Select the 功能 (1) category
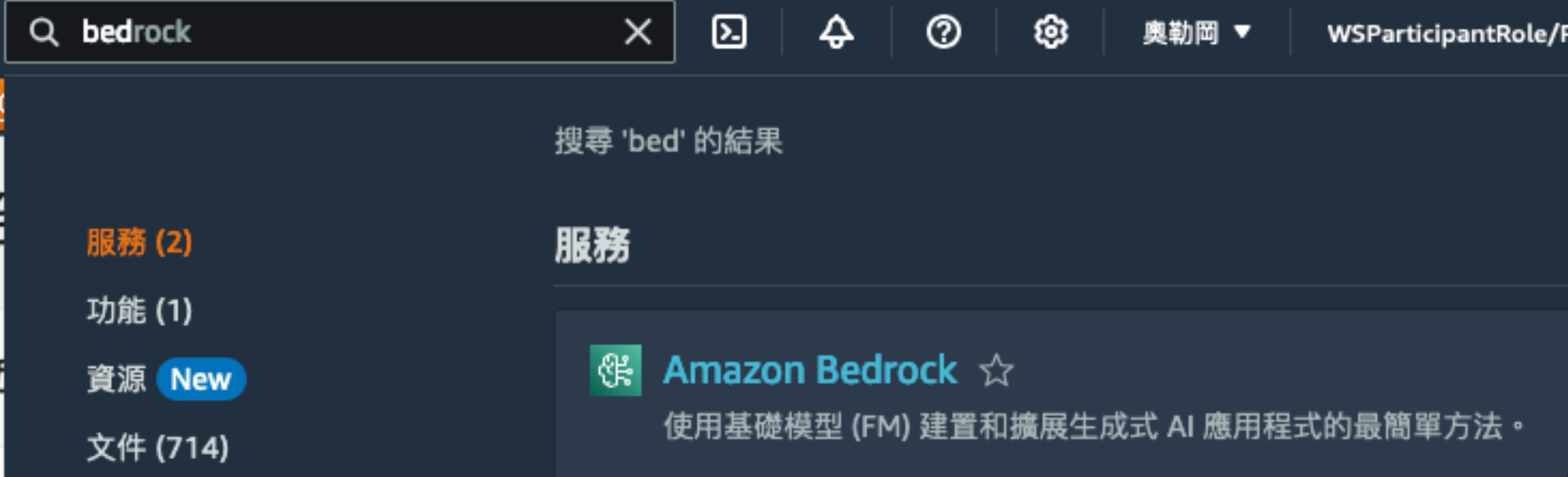The height and width of the screenshot is (477, 1568). (139, 311)
